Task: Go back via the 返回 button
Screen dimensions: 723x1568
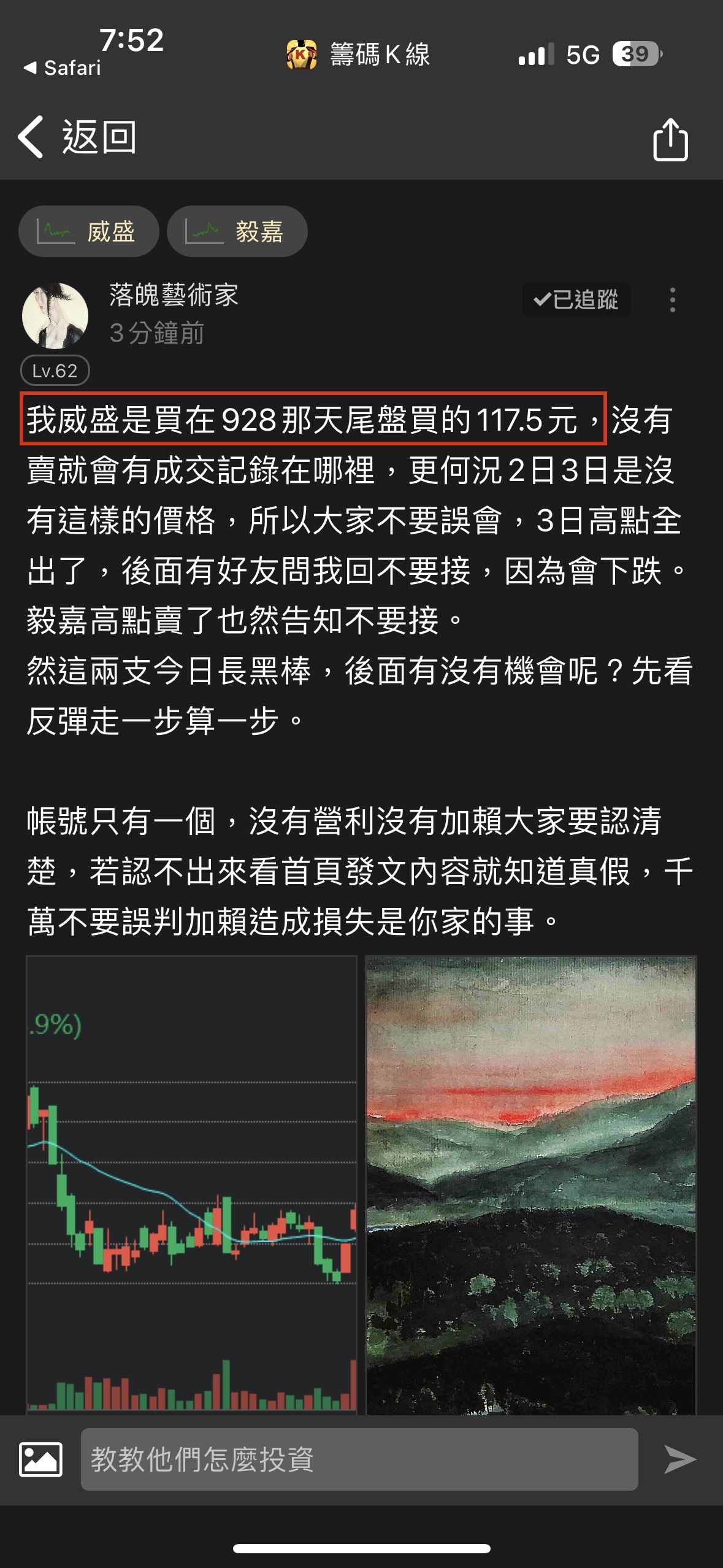Action: point(77,137)
